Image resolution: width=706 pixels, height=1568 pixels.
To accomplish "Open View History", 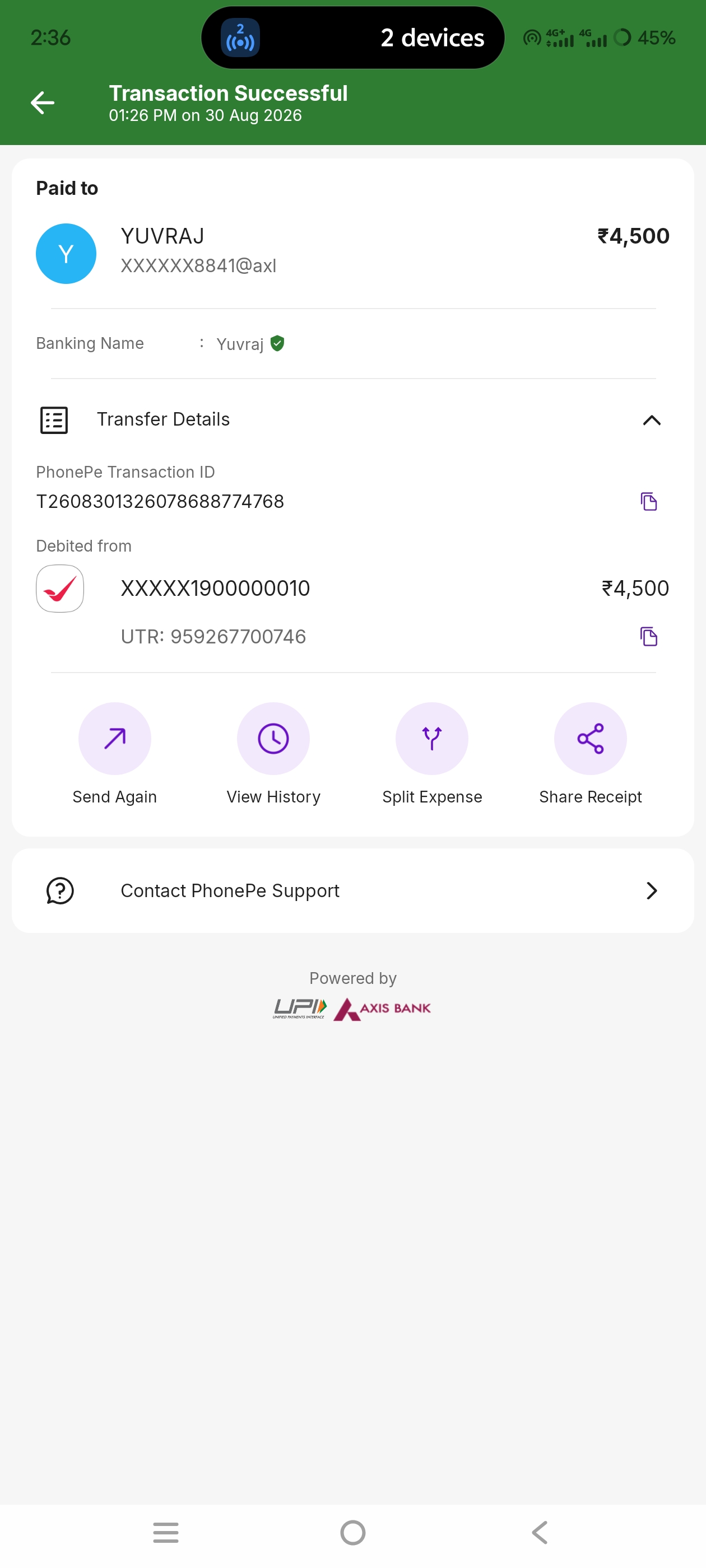I will [273, 753].
